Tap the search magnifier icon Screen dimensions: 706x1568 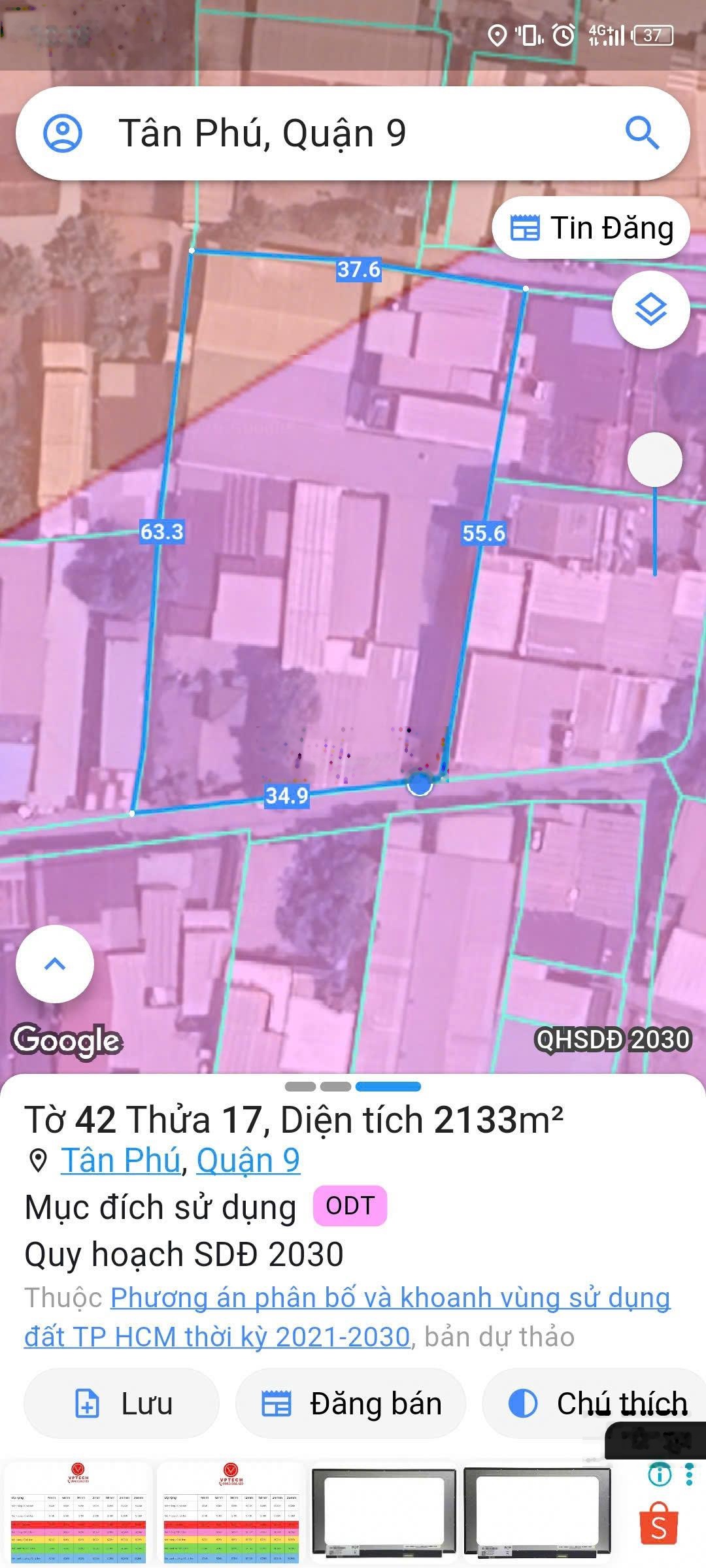click(642, 133)
